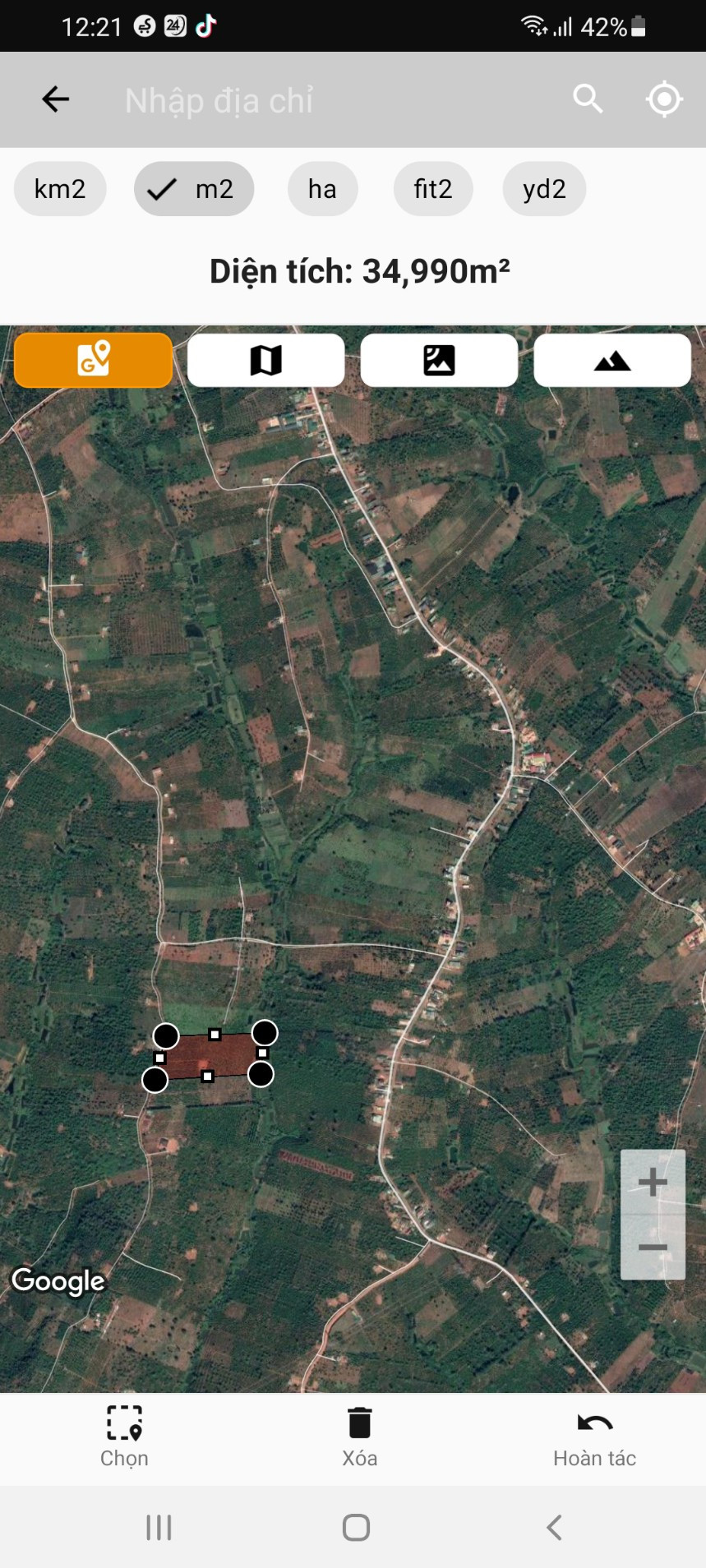
Task: Switch area unit to km2
Action: (60, 189)
